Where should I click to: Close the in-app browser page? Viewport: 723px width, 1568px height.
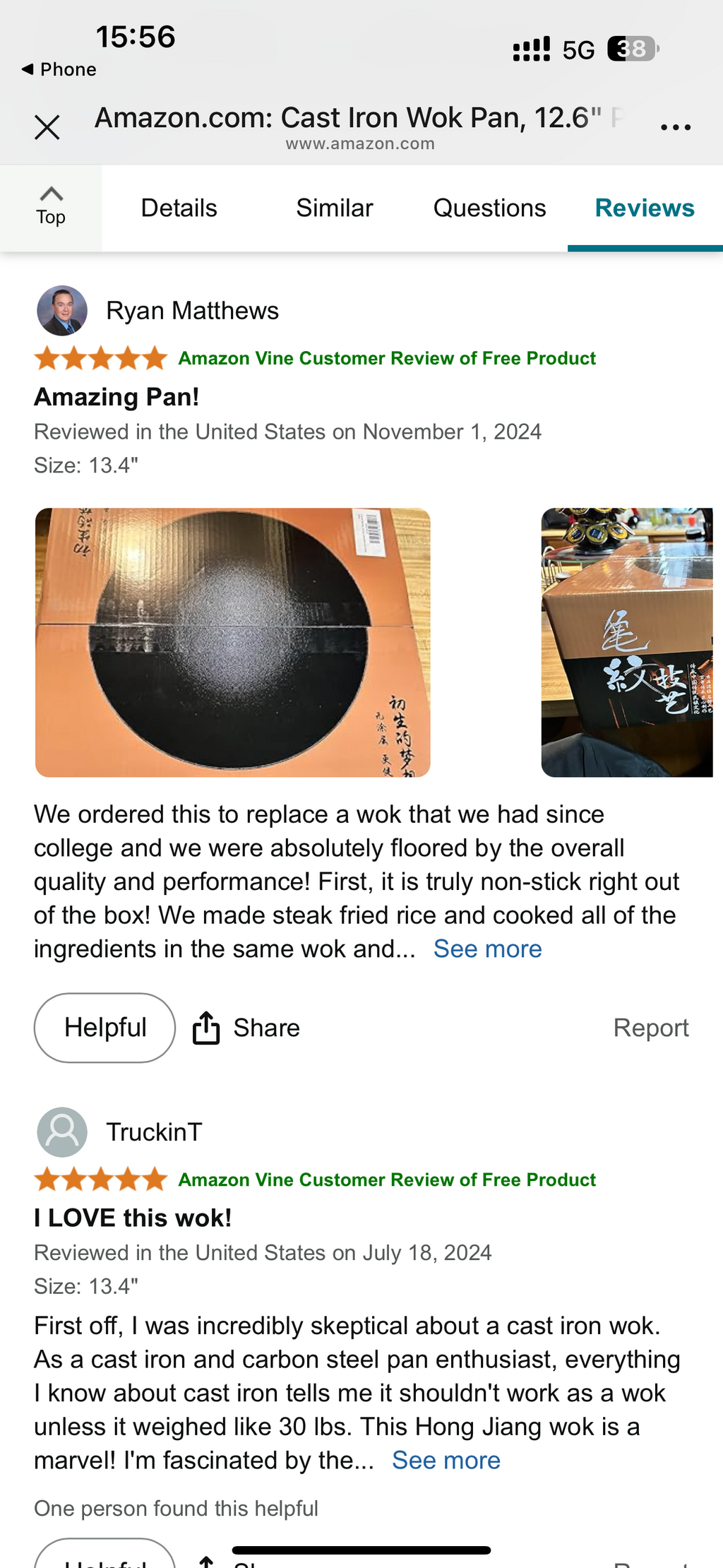pos(47,128)
